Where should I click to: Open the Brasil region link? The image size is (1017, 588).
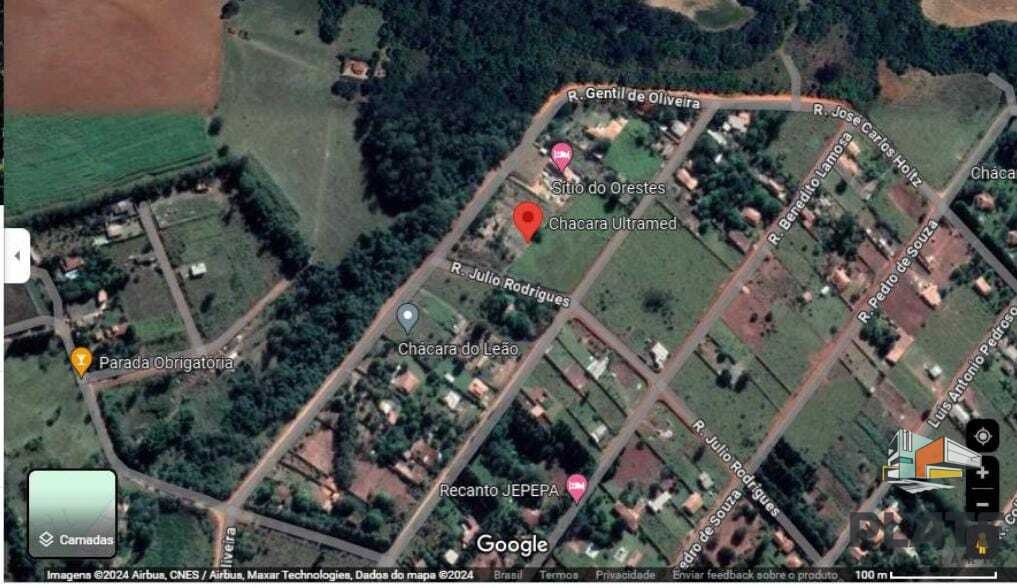(x=507, y=575)
